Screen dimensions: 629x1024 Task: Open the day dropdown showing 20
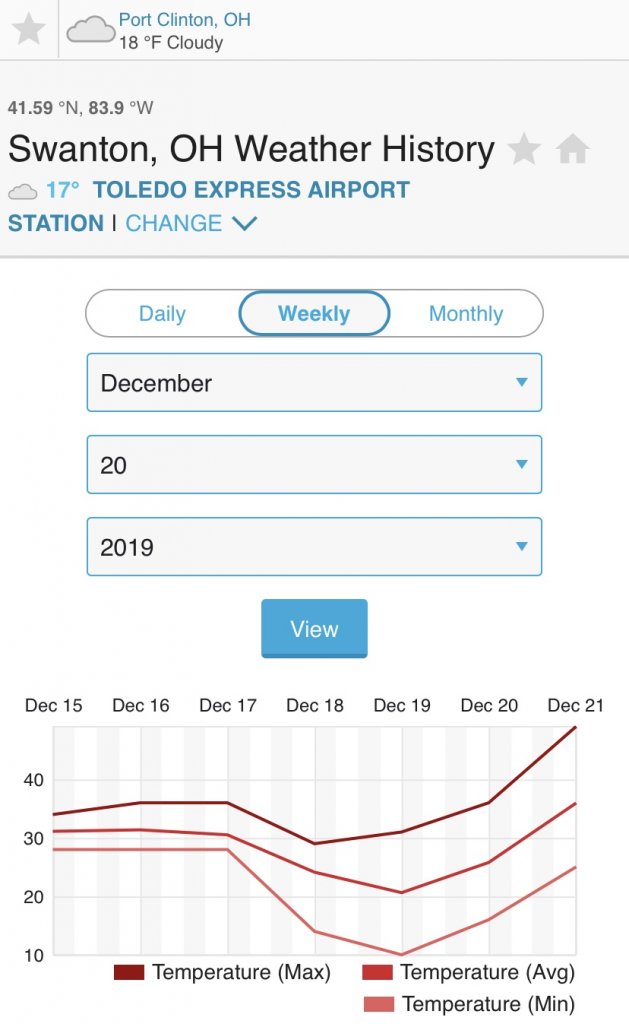(x=314, y=465)
